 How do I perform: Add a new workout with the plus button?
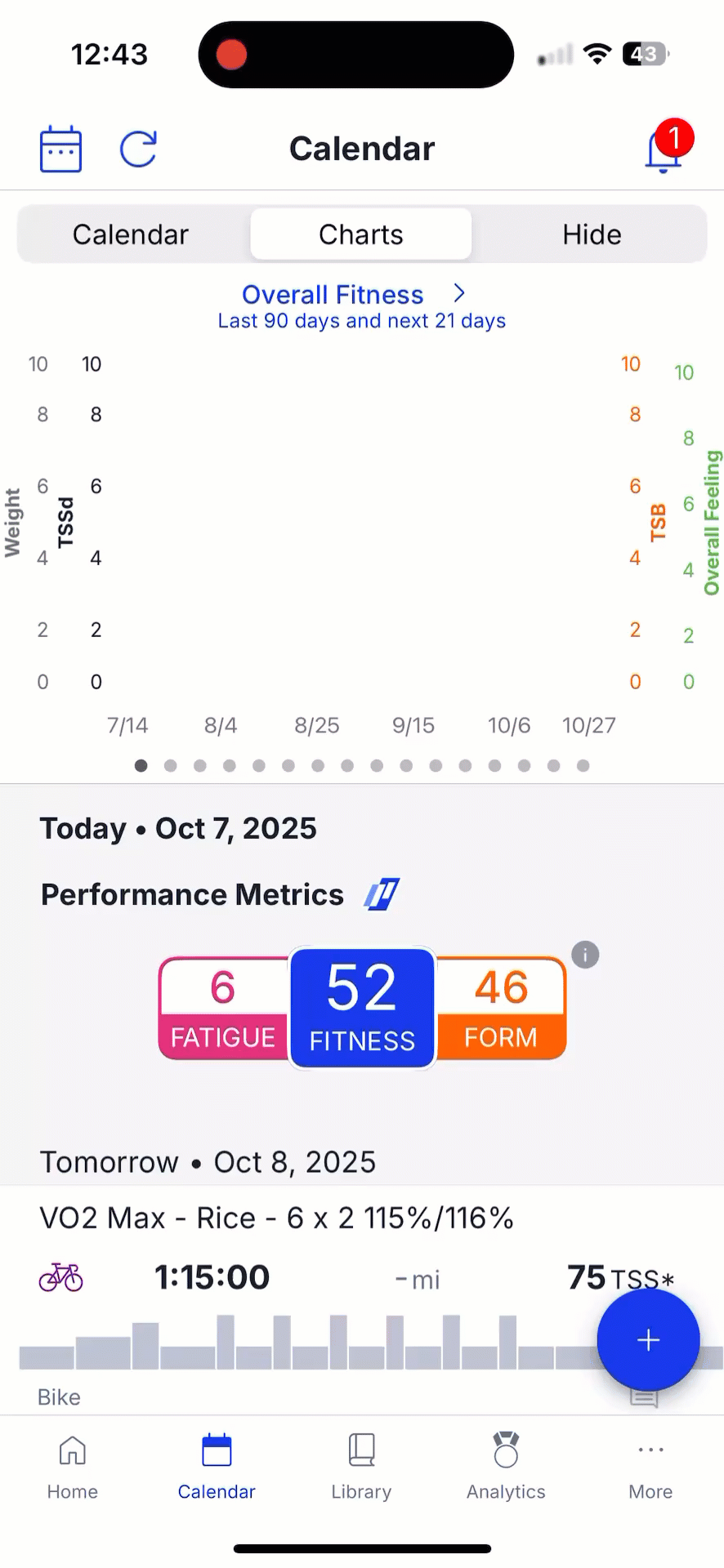tap(647, 1339)
